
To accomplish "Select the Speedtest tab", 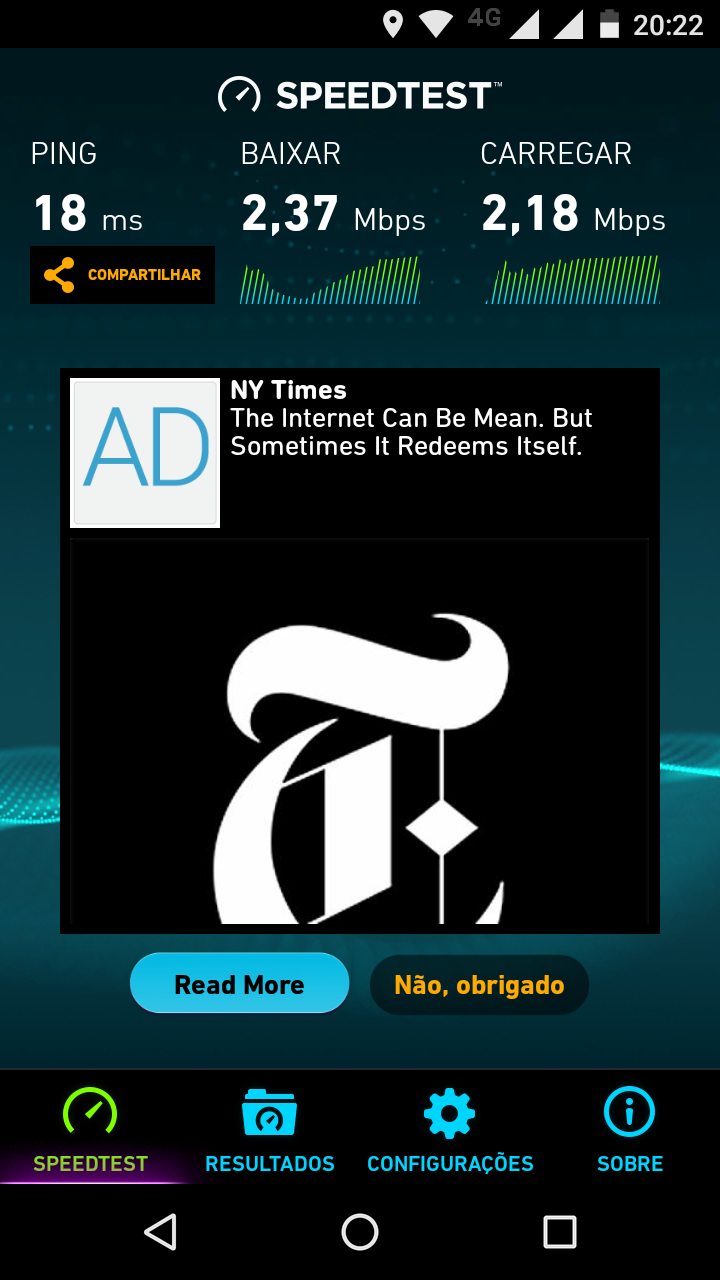I will point(90,1130).
